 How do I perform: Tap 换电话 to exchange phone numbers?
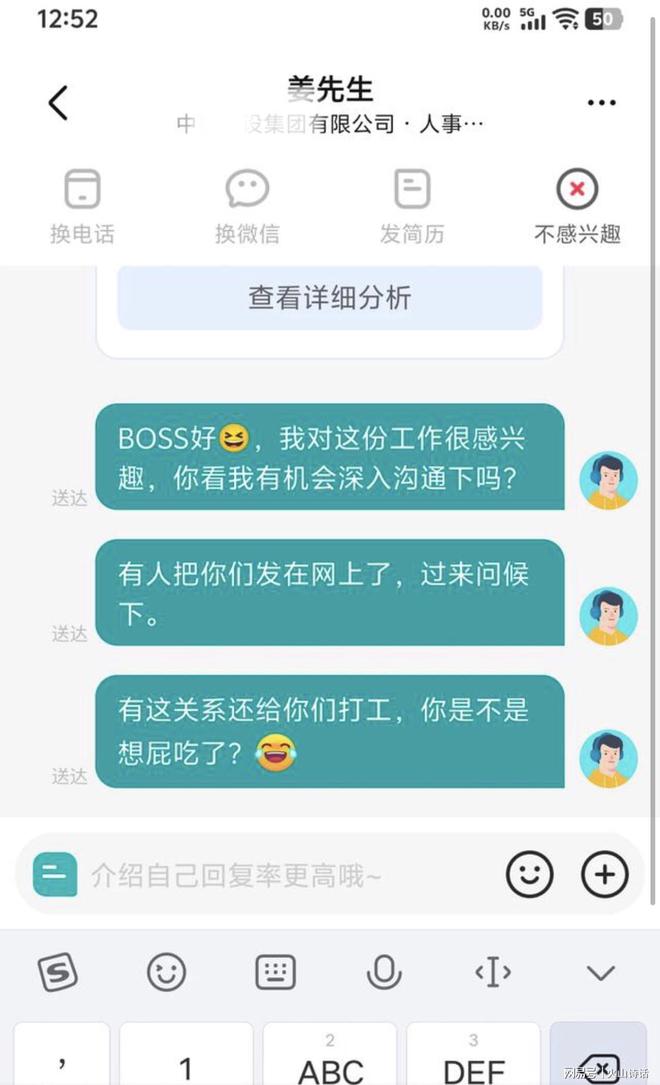82,207
